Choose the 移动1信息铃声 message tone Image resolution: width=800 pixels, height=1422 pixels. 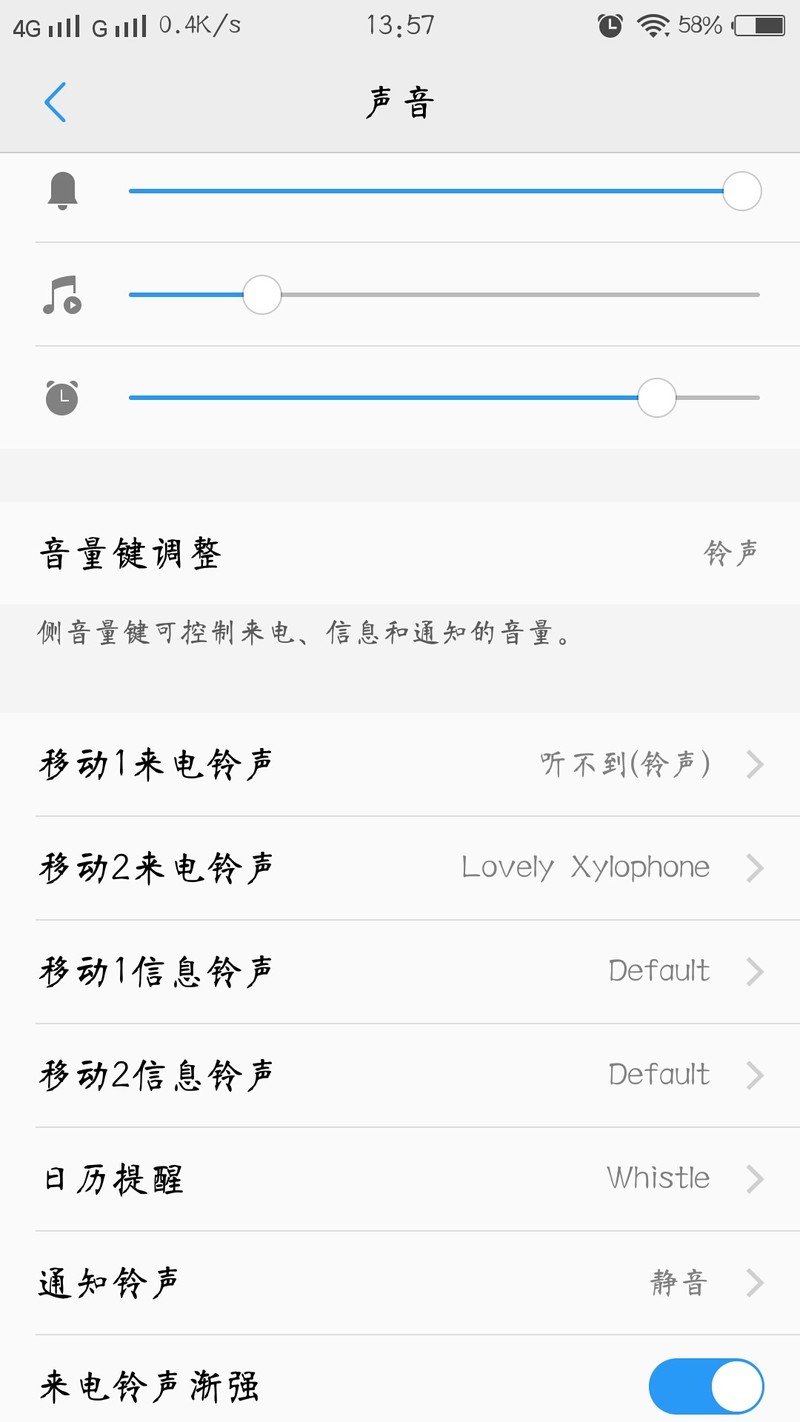(x=400, y=972)
